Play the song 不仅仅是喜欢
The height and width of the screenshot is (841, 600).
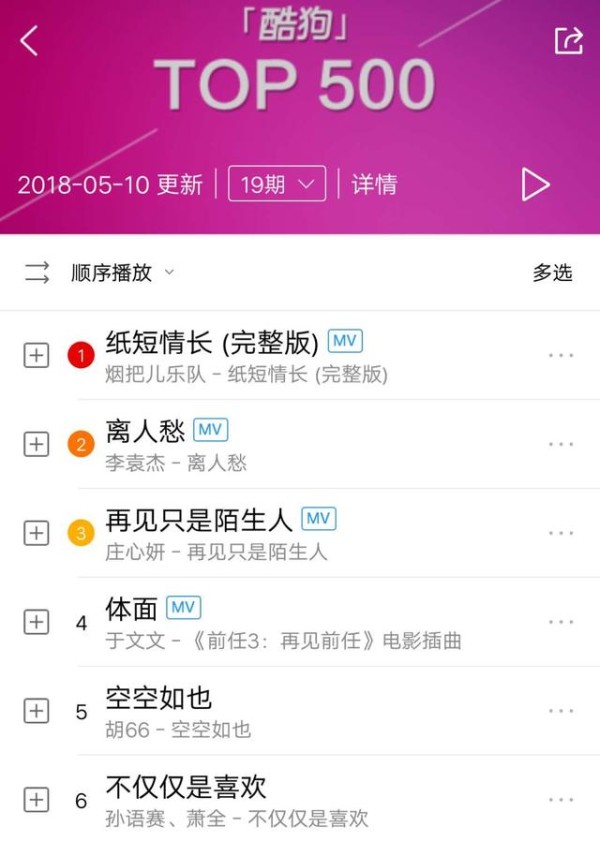point(186,786)
